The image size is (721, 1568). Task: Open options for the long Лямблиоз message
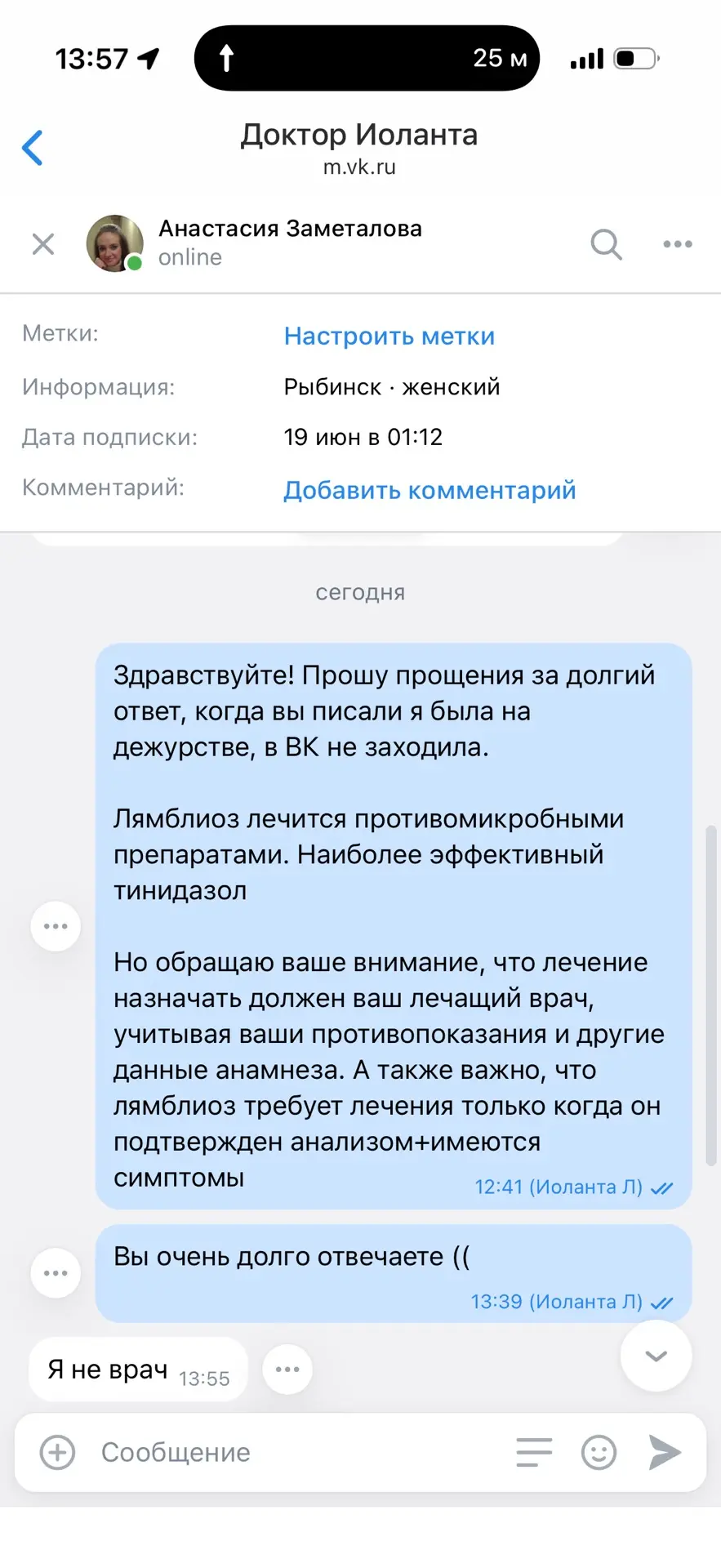[56, 926]
